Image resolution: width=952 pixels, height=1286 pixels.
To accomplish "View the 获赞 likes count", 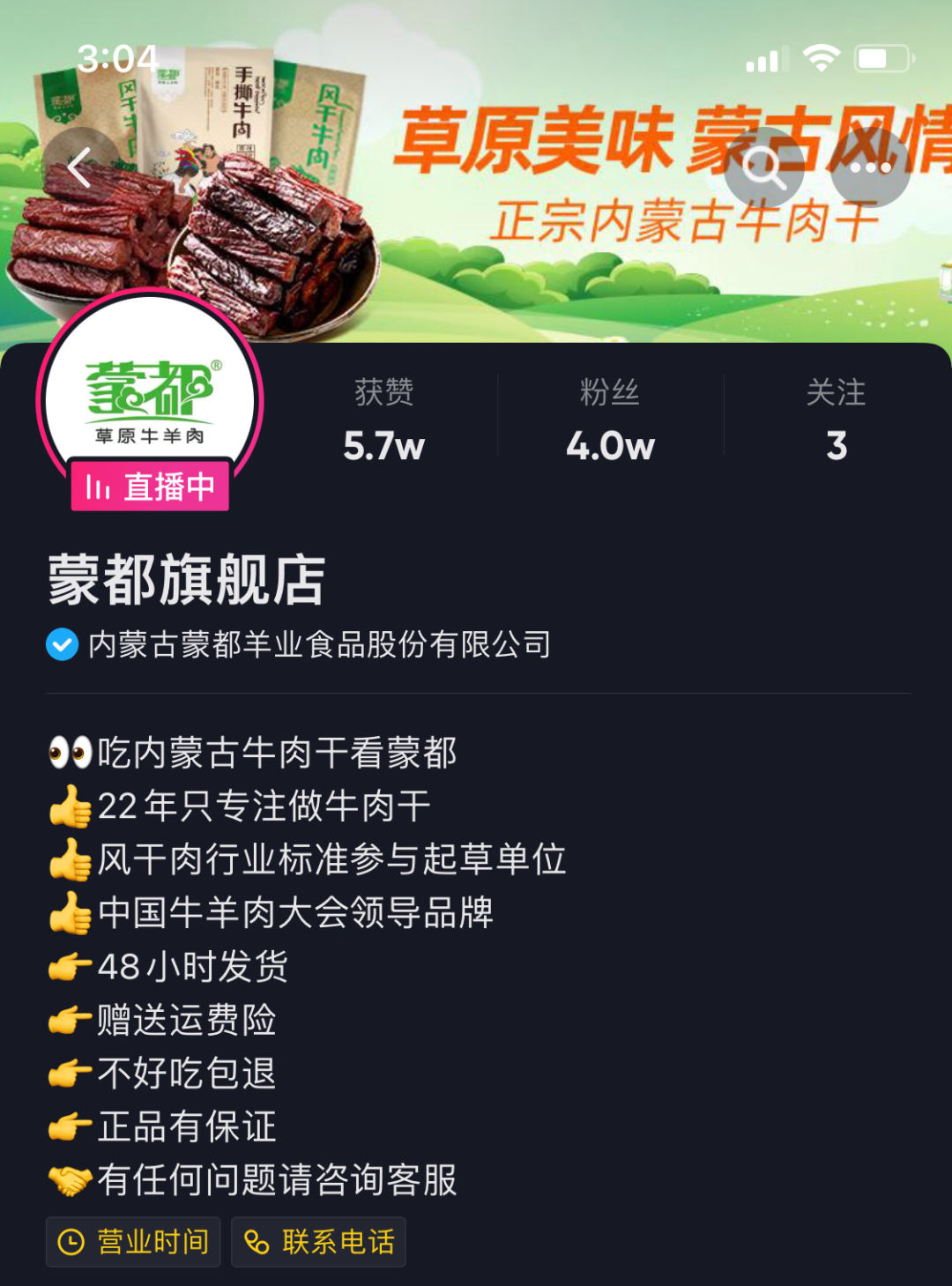I will (383, 420).
